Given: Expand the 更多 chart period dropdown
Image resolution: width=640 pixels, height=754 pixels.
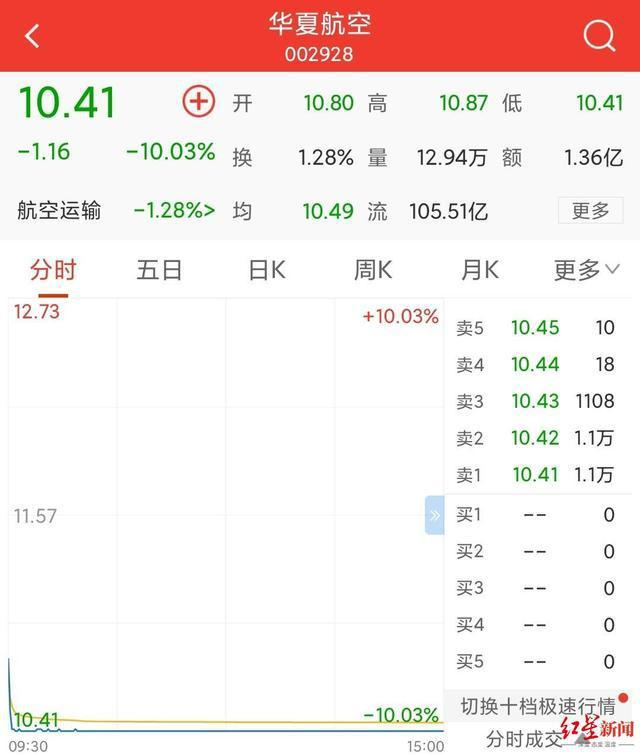Looking at the screenshot, I should 587,270.
